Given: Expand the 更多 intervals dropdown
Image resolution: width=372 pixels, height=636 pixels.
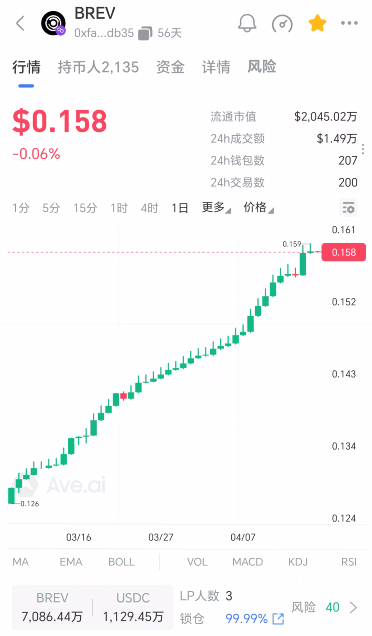Looking at the screenshot, I should click(216, 208).
